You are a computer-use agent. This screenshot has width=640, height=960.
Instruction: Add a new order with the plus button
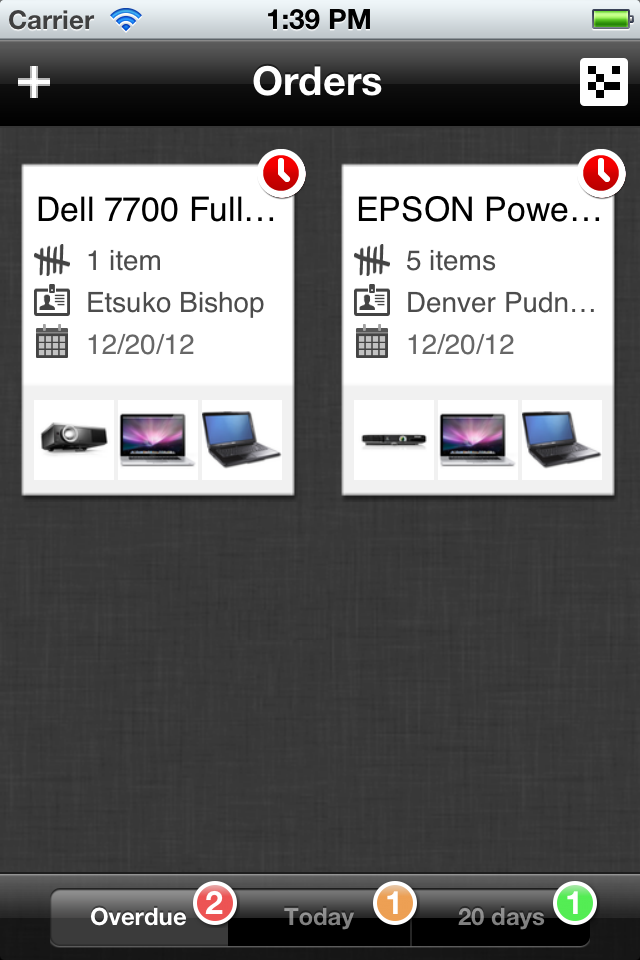tap(34, 82)
